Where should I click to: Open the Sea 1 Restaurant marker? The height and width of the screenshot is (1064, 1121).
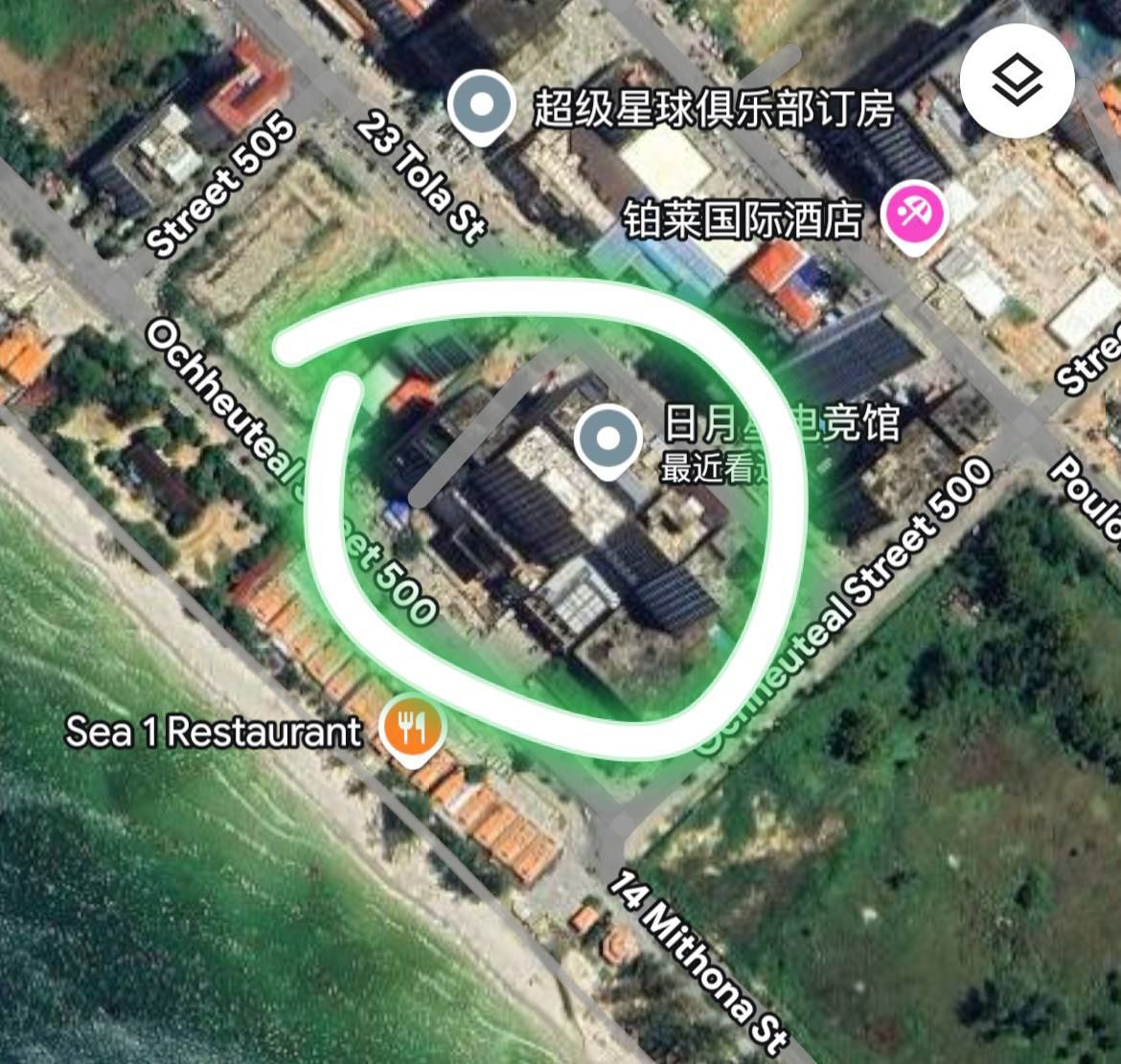click(412, 730)
